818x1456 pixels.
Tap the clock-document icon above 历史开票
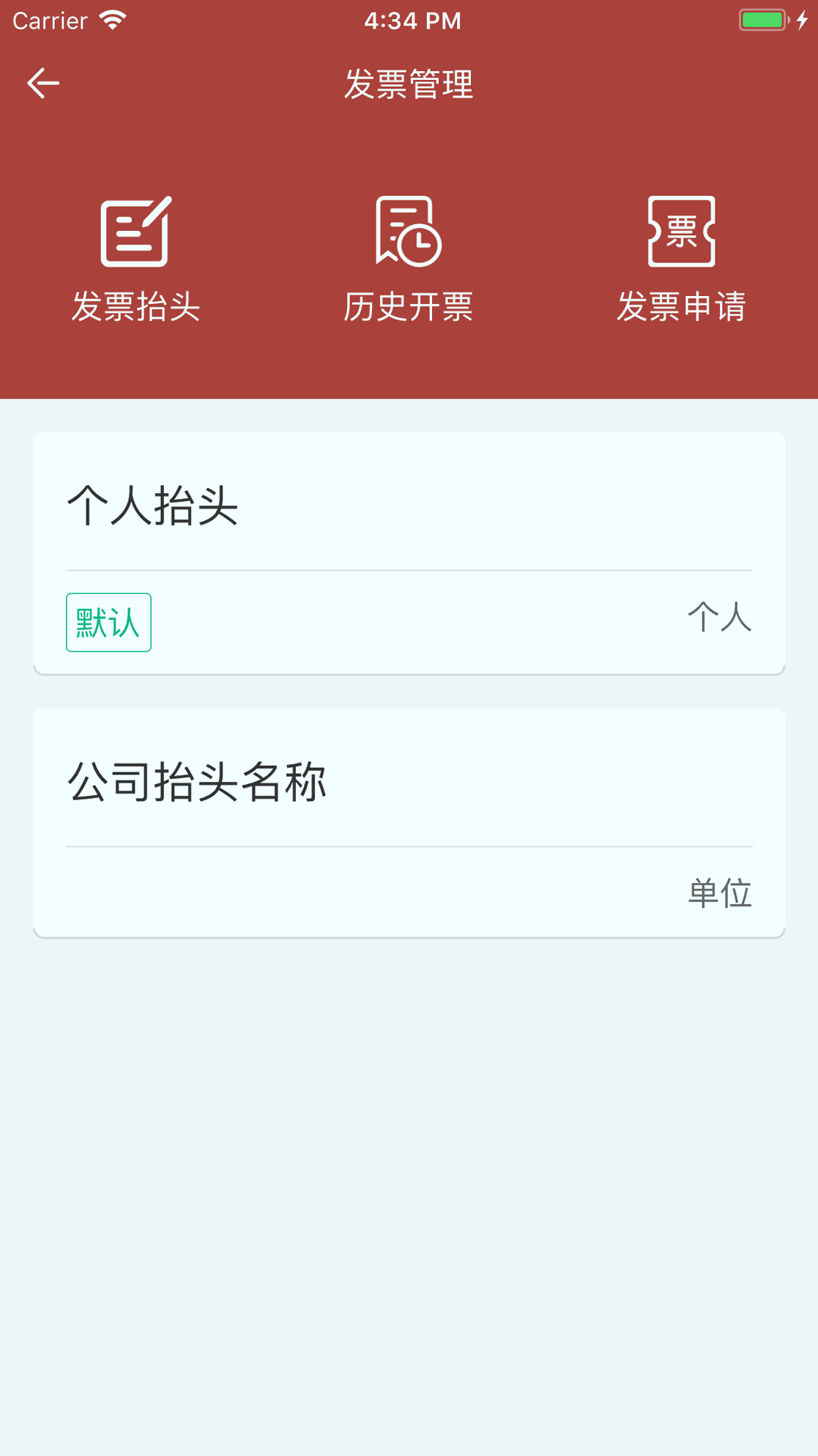pyautogui.click(x=408, y=231)
